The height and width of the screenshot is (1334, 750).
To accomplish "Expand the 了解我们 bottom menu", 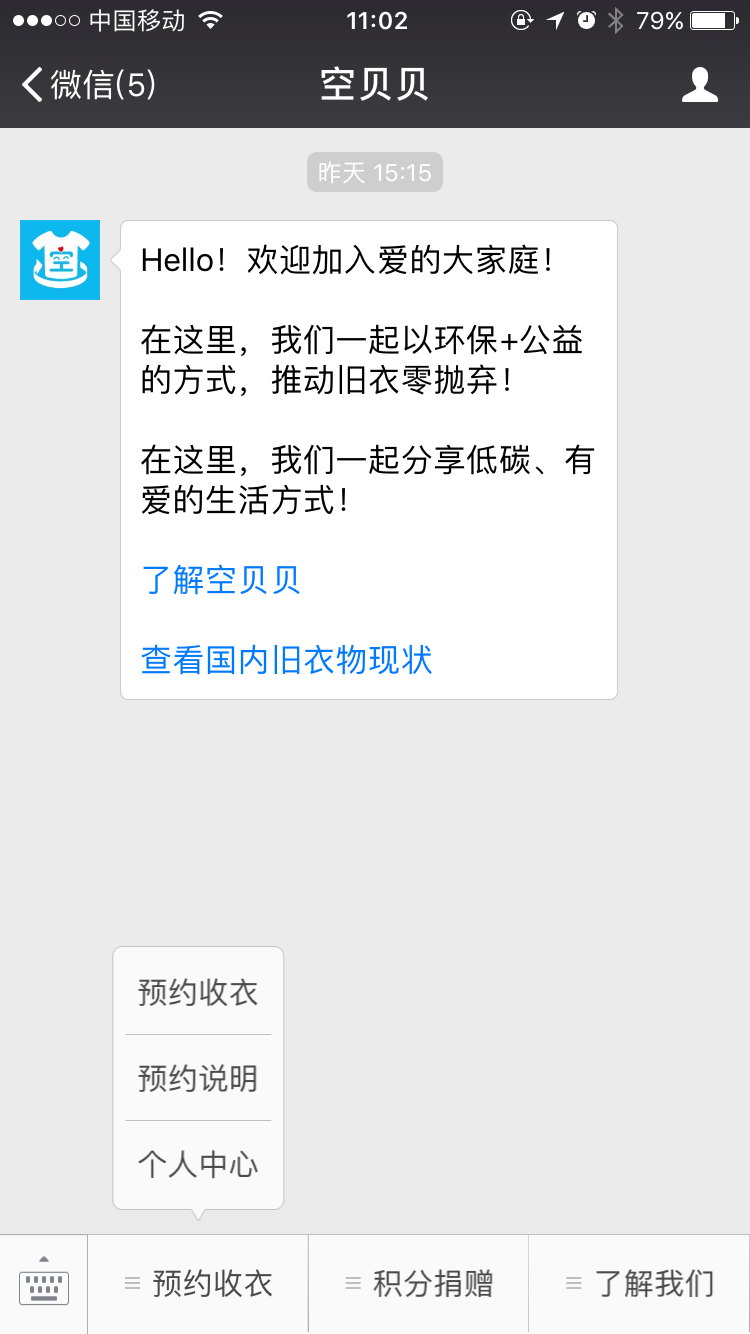I will click(639, 1284).
